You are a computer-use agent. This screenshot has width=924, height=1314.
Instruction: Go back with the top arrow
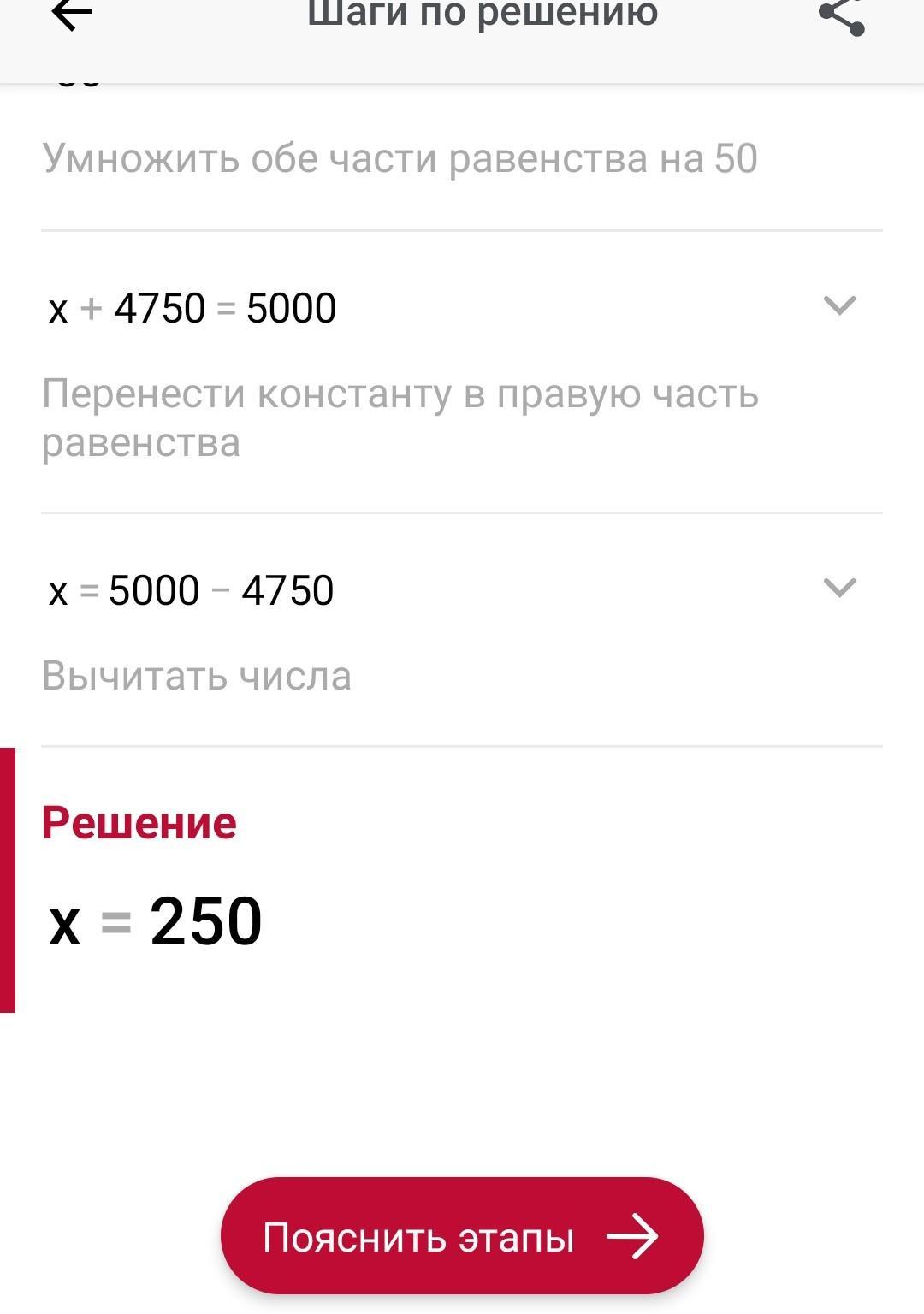(72, 15)
